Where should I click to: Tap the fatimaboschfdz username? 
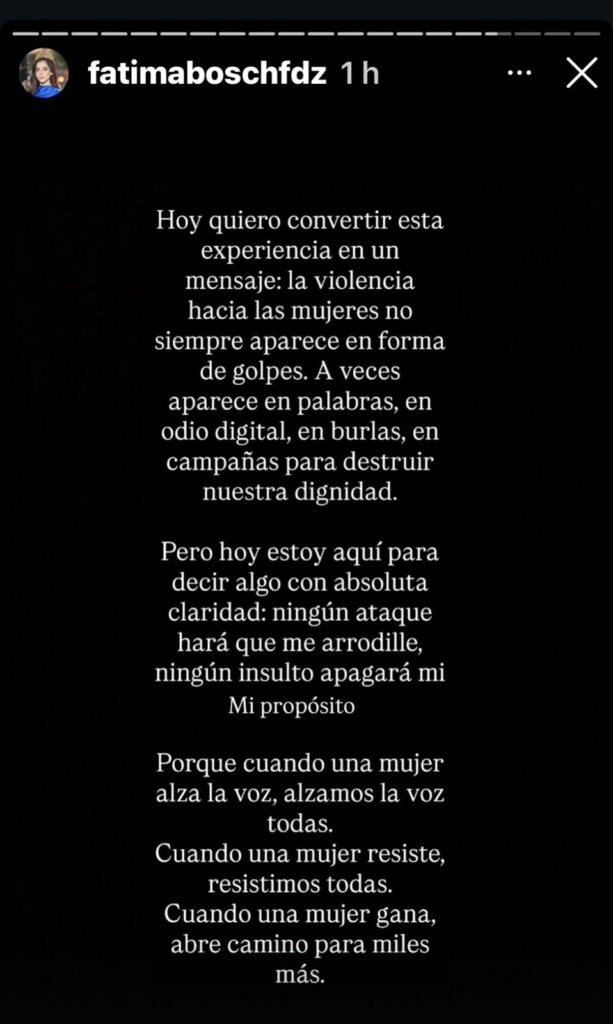pyautogui.click(x=207, y=73)
